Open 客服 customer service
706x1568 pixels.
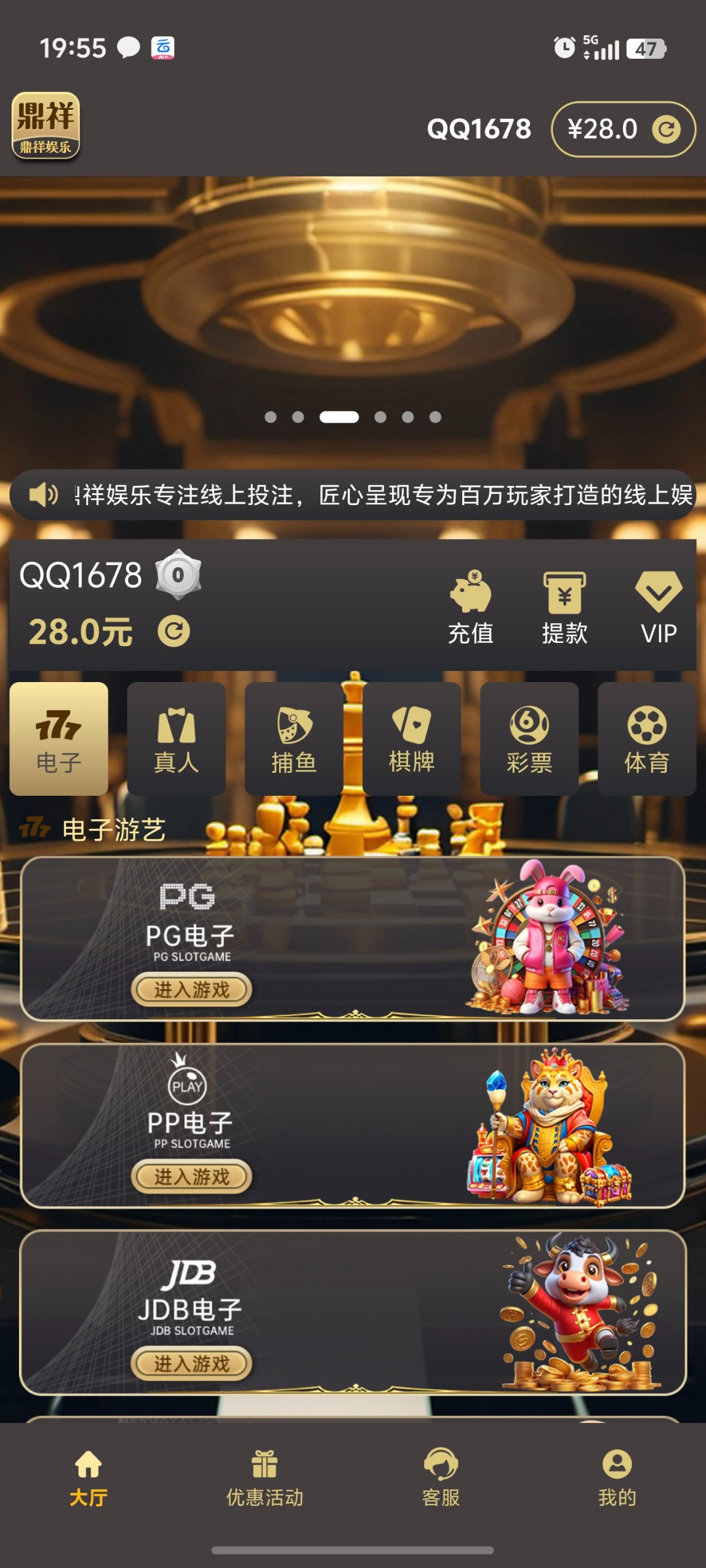[441, 1478]
